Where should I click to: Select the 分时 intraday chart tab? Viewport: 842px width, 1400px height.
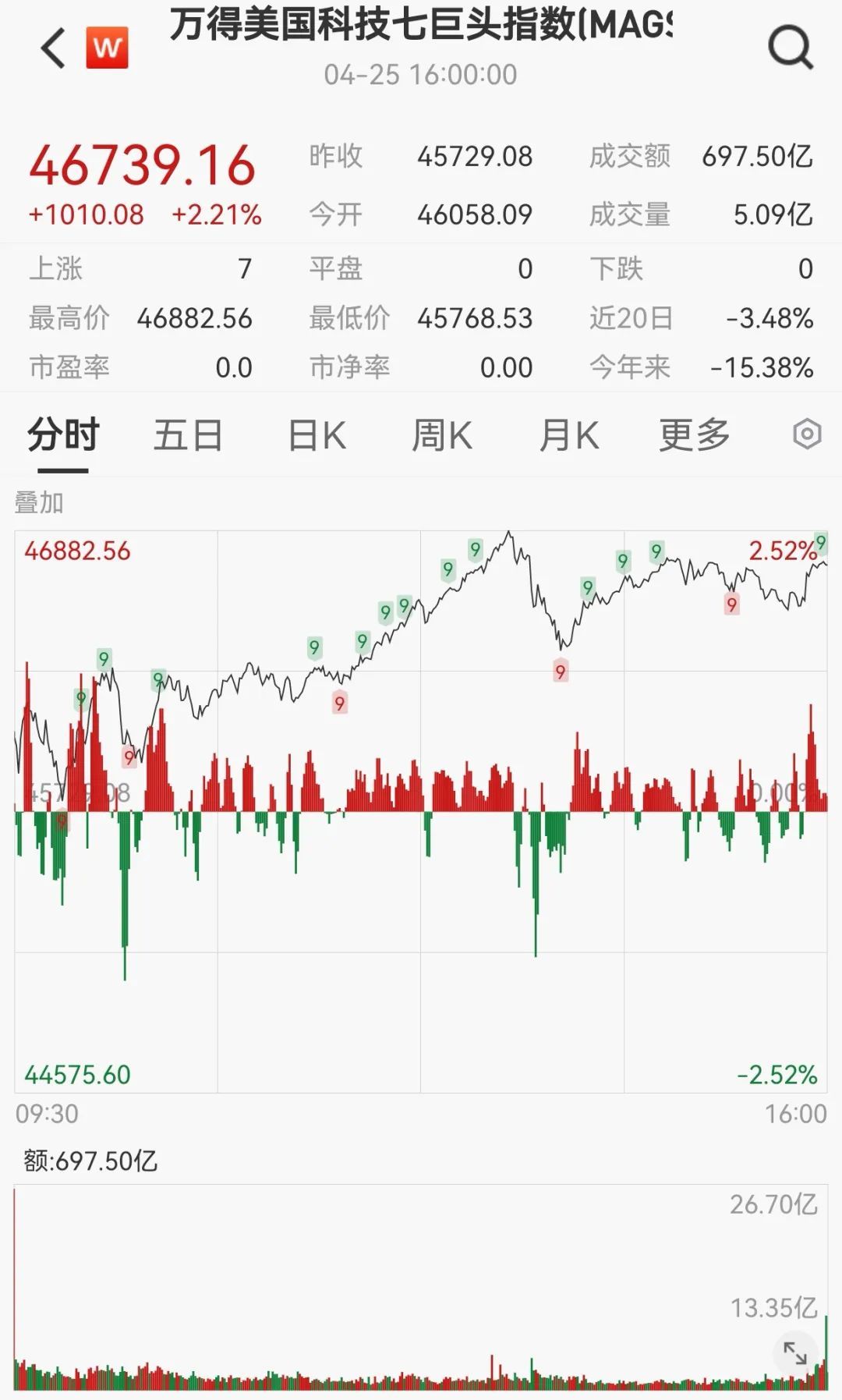point(63,435)
